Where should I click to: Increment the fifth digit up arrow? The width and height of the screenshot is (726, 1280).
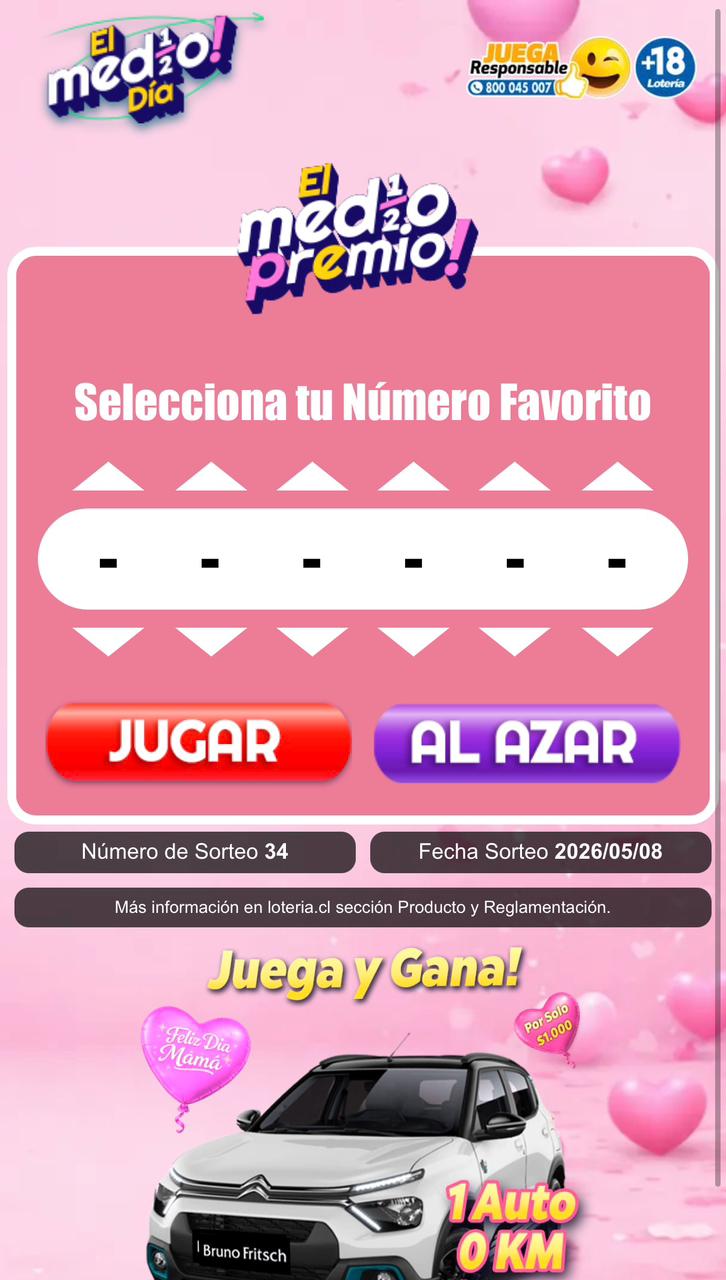coord(515,477)
